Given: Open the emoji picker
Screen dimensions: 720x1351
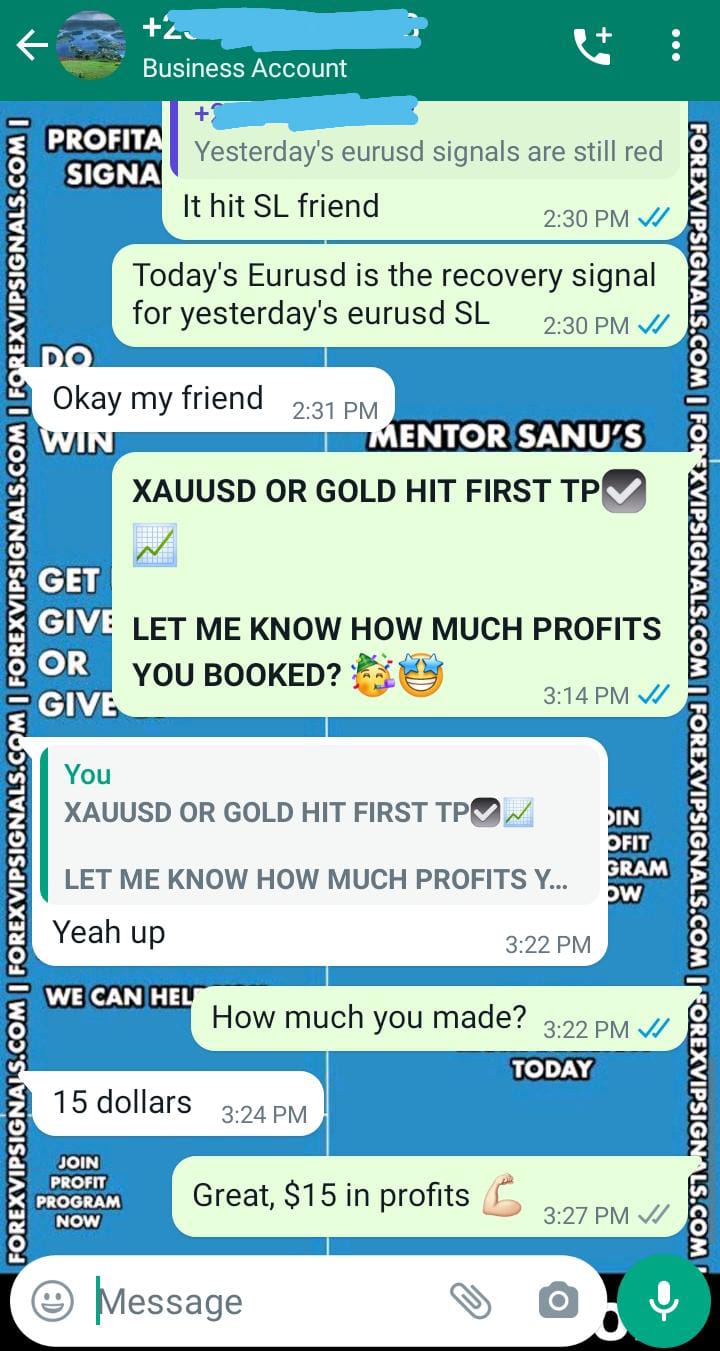Looking at the screenshot, I should coord(53,1301).
